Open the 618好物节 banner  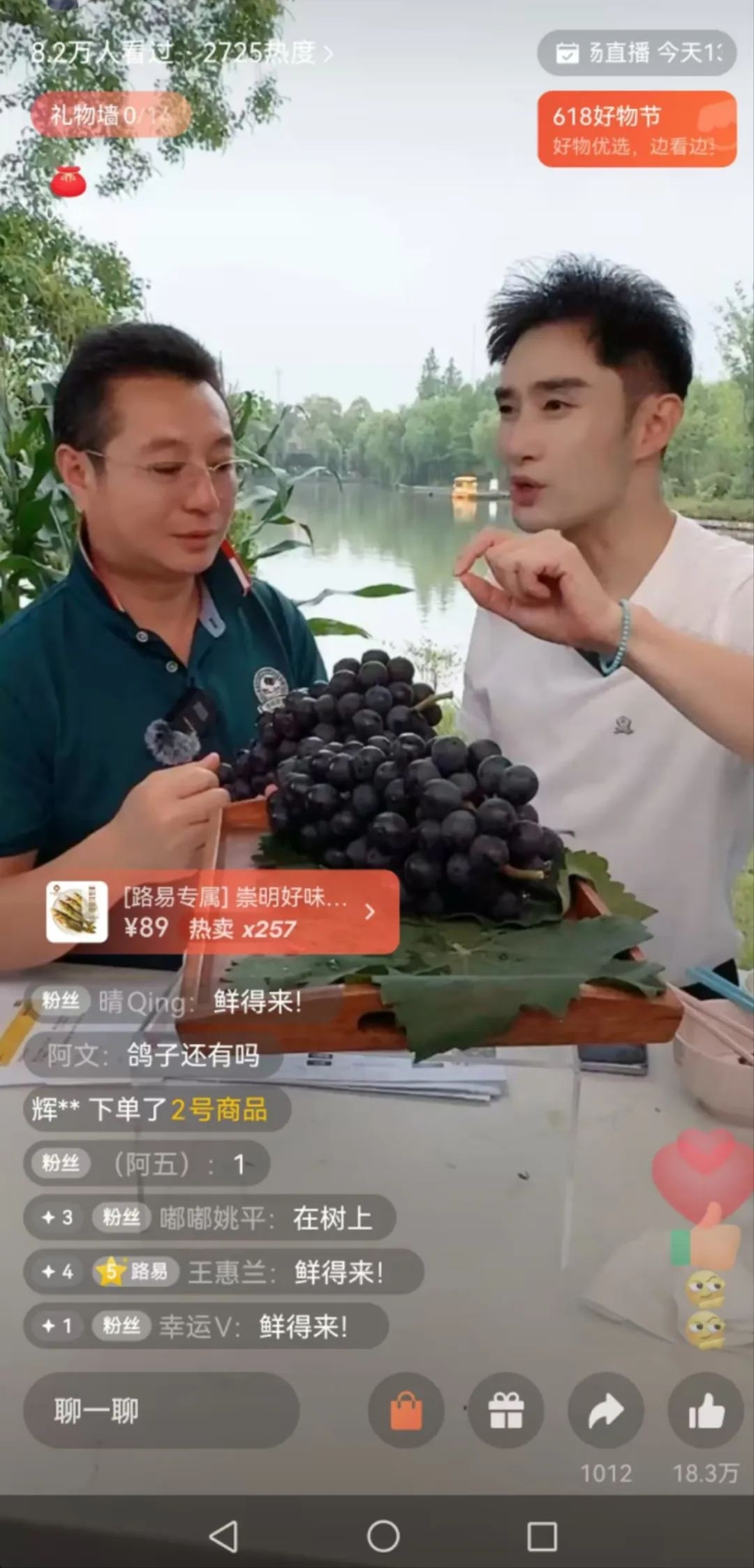pos(636,129)
